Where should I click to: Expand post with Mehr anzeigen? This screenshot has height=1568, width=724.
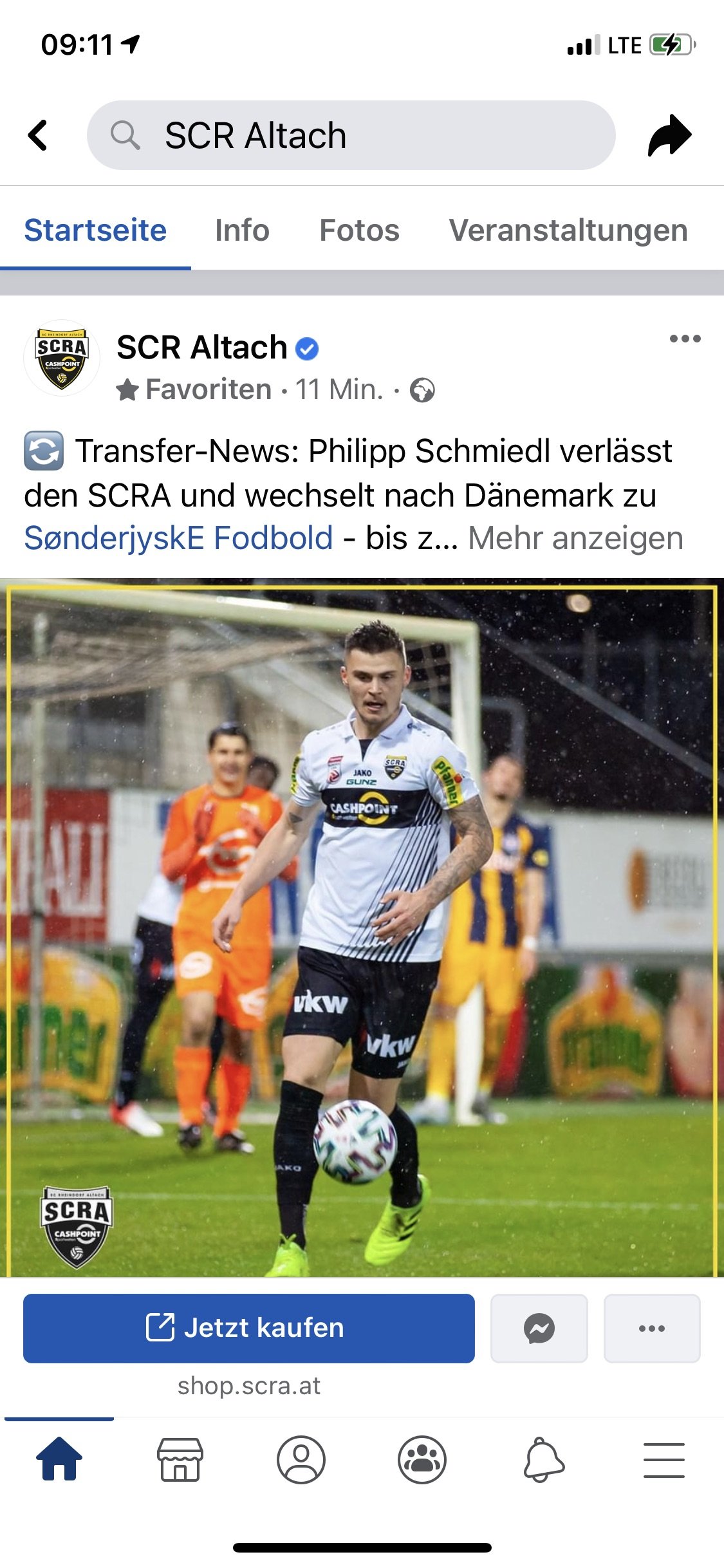click(x=575, y=538)
